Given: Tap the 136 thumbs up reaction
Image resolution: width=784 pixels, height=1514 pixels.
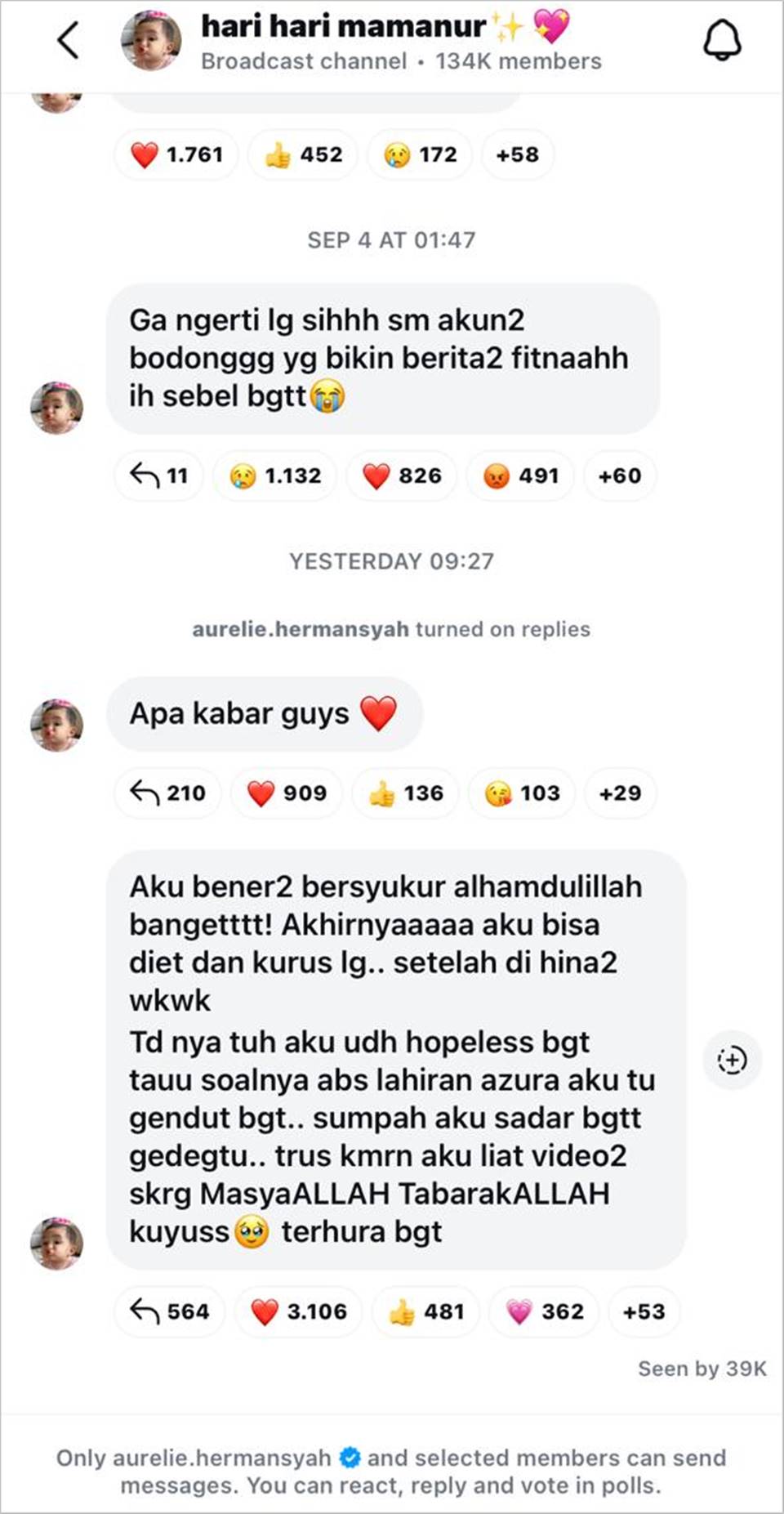Looking at the screenshot, I should click(x=406, y=793).
